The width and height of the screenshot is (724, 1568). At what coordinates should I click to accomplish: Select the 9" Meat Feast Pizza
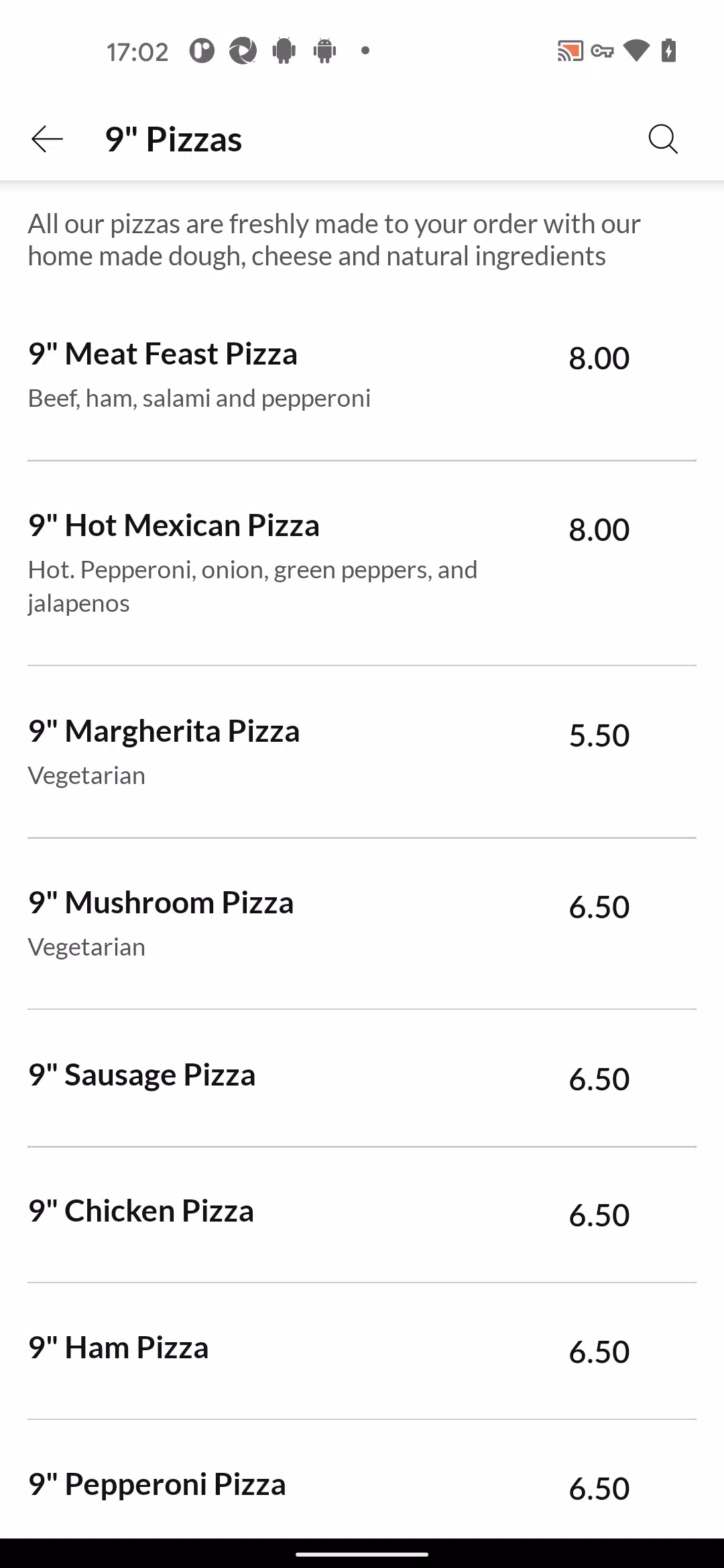[362, 375]
